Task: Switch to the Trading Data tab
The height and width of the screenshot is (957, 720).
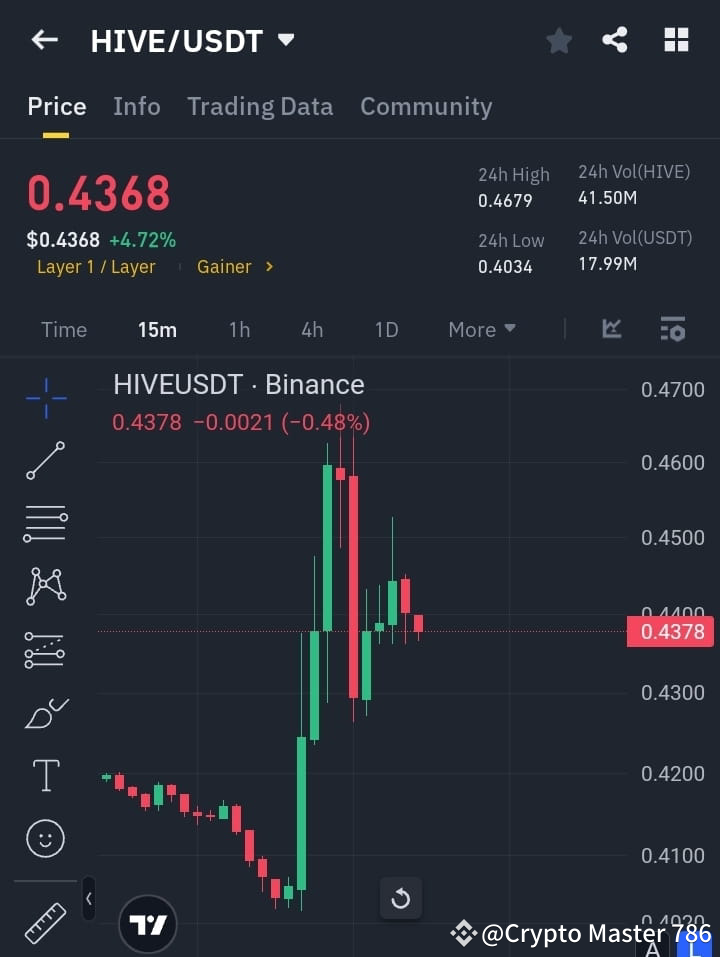Action: pyautogui.click(x=260, y=106)
